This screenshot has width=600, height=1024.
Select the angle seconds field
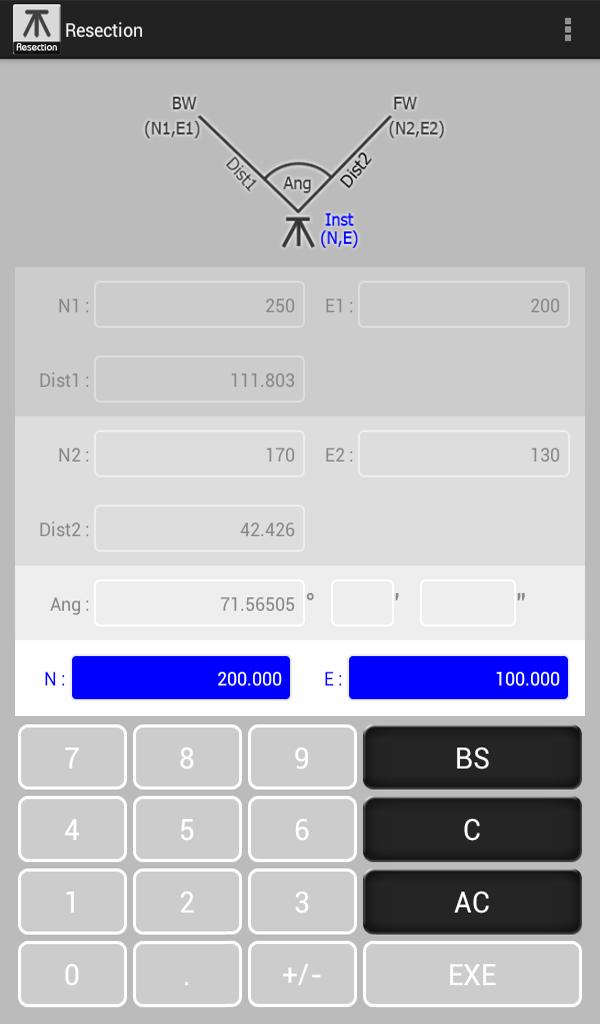[x=467, y=603]
